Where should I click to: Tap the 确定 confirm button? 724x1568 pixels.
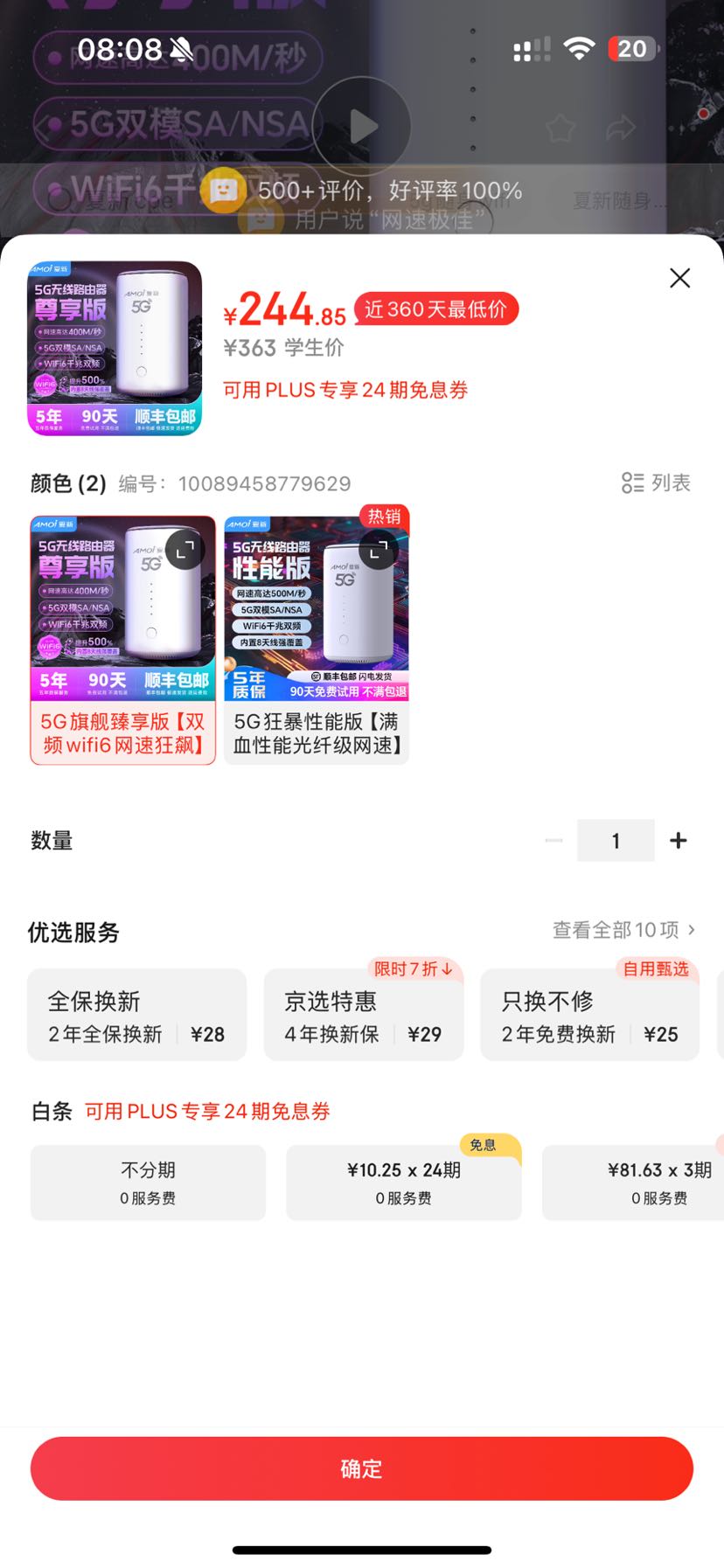(361, 1468)
